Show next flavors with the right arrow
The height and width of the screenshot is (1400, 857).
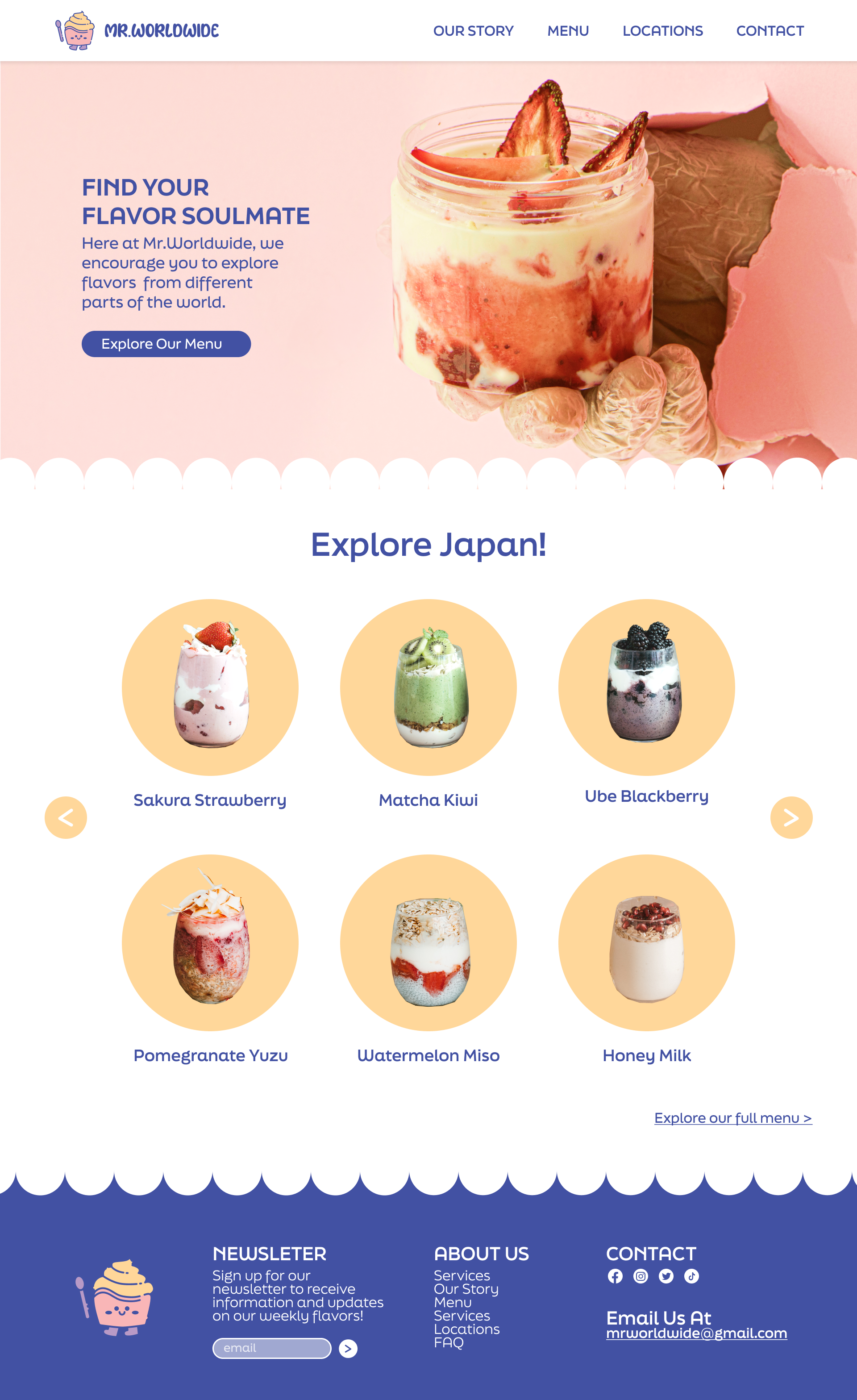coord(791,817)
